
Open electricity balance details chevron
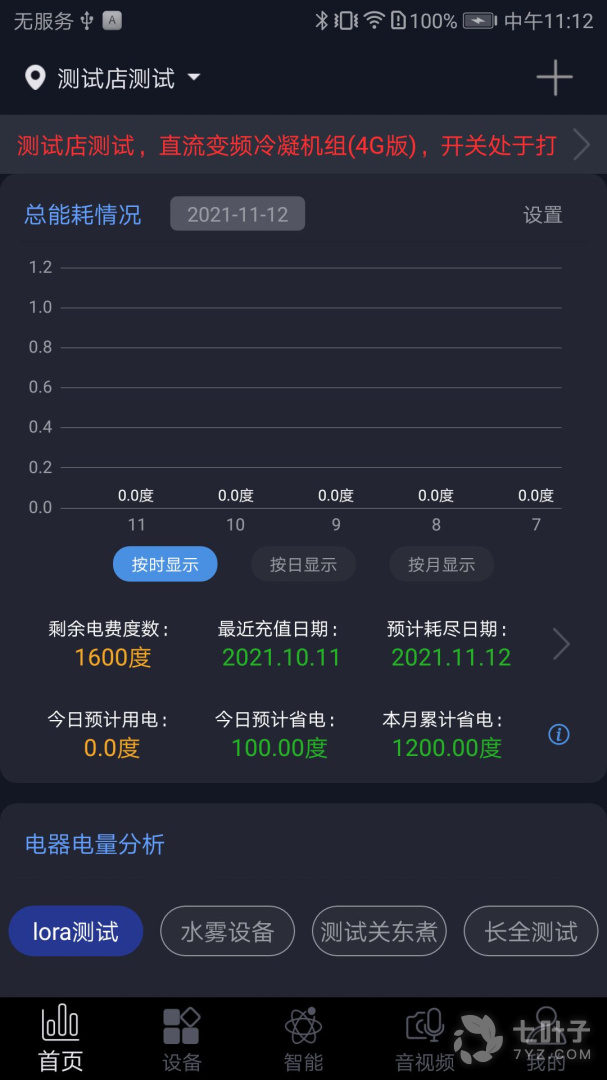pos(562,644)
